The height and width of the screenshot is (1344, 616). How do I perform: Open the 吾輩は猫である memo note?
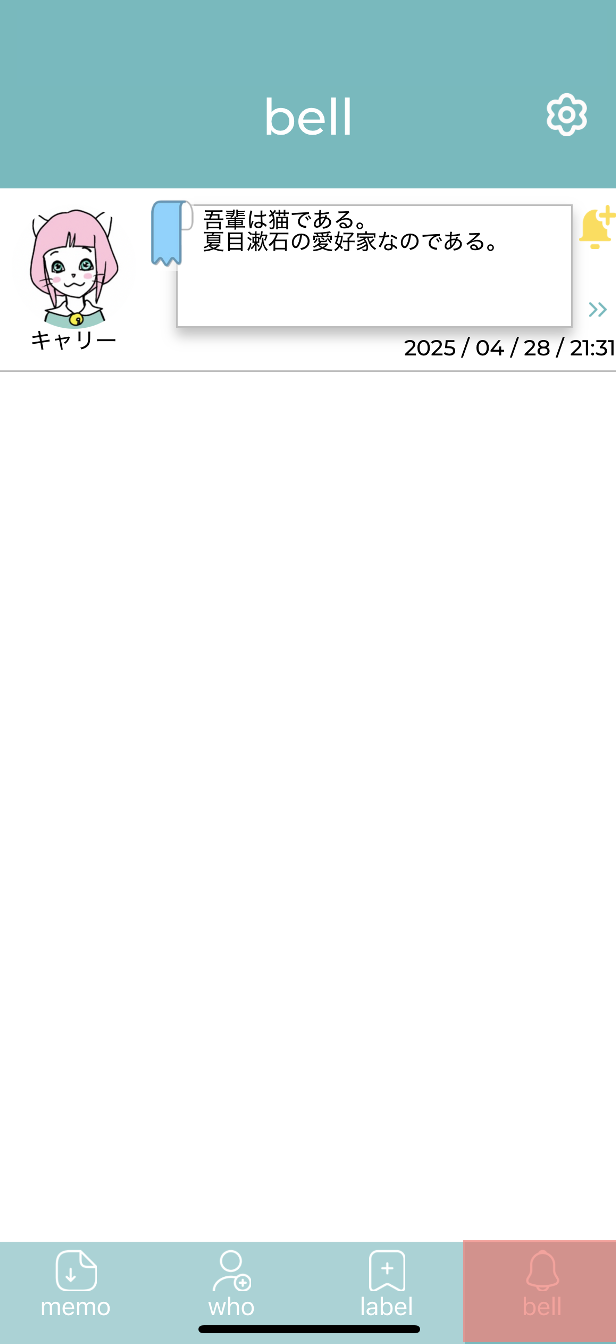(374, 266)
